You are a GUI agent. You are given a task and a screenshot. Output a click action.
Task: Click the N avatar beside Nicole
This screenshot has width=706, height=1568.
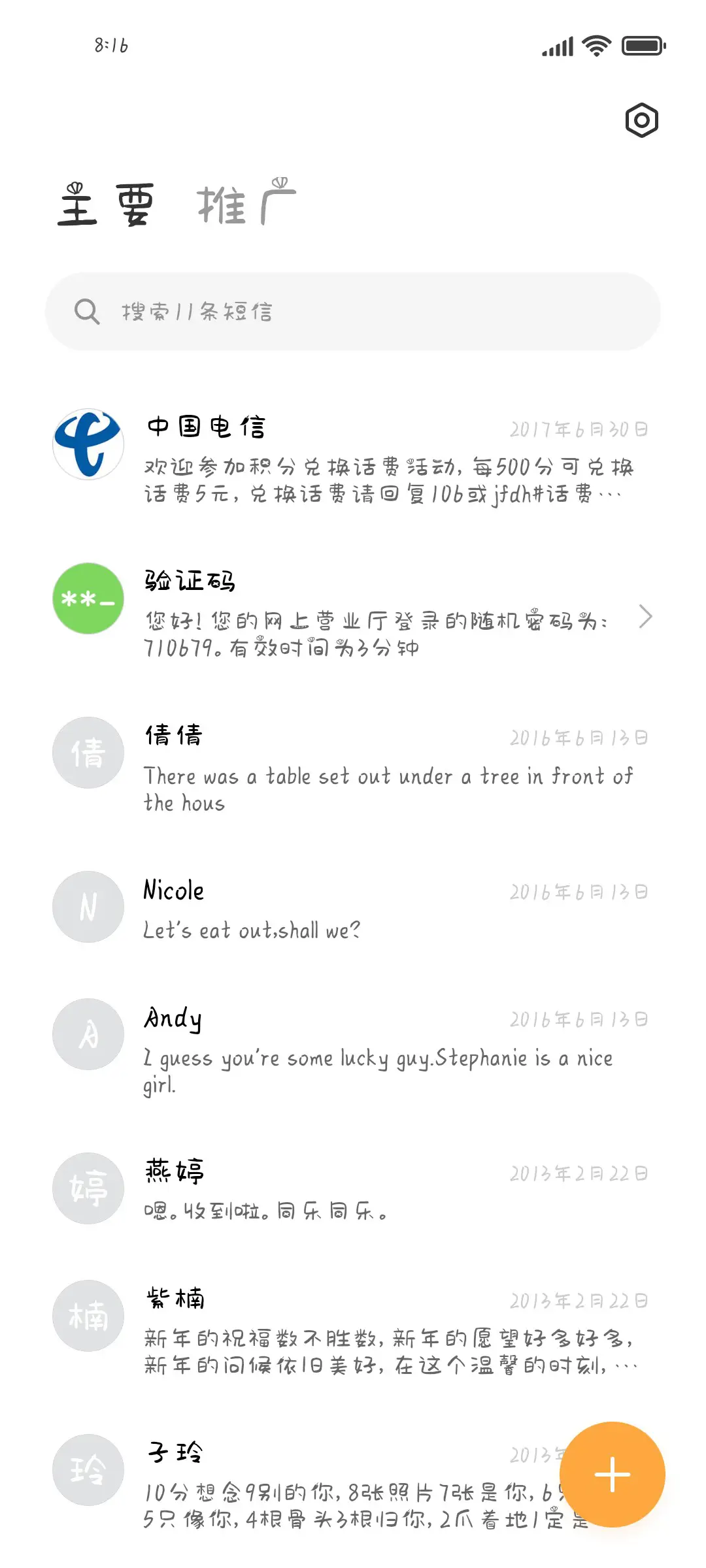click(x=88, y=906)
